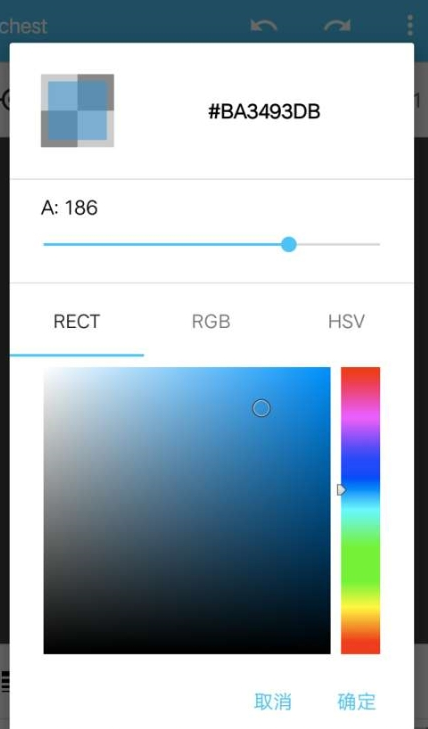
Task: Tap the hex code #BA3493DB field
Action: (x=264, y=112)
